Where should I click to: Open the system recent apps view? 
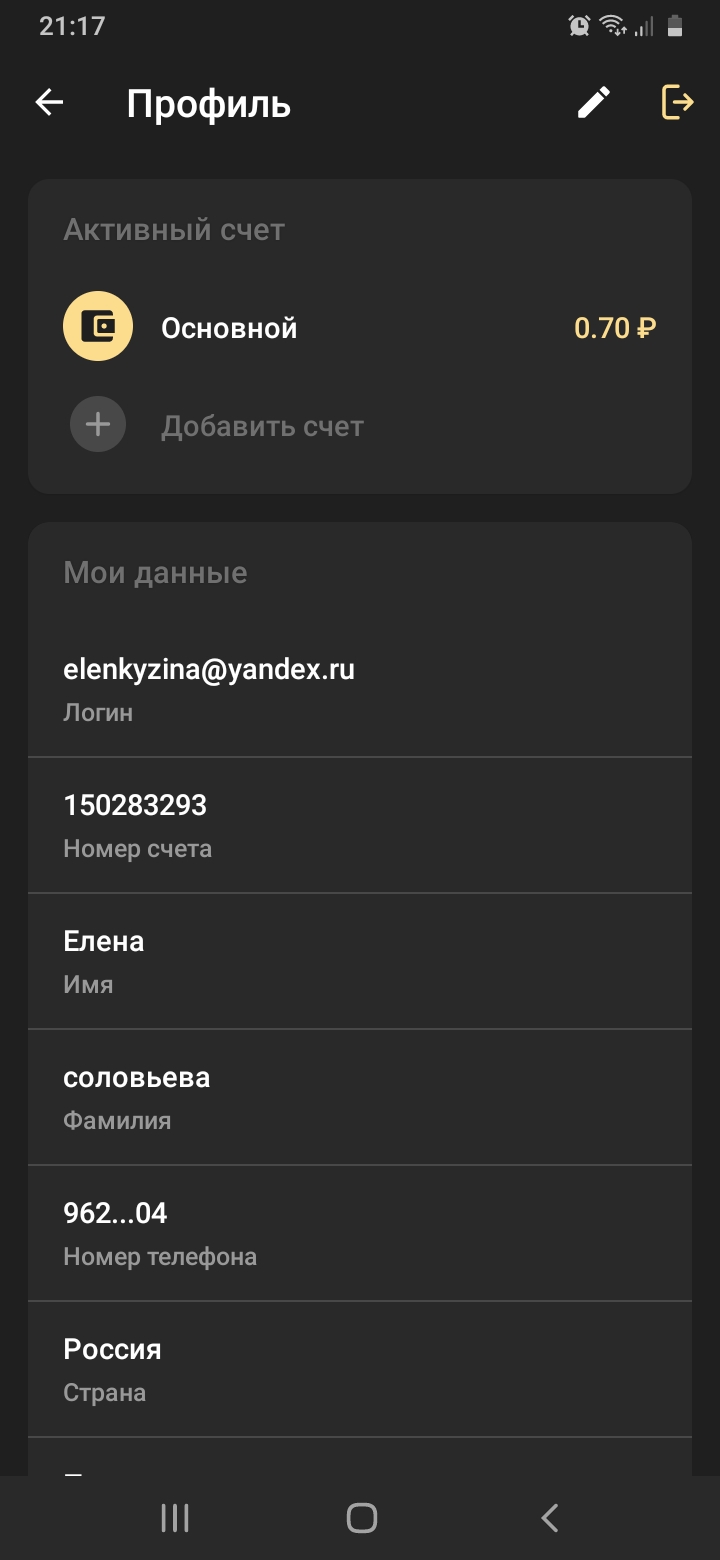click(x=175, y=1518)
